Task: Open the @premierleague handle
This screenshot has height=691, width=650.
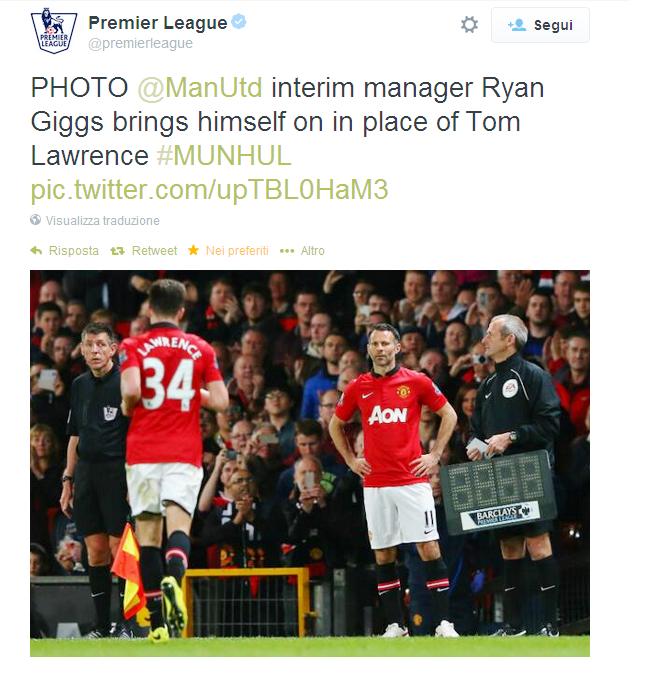Action: (140, 44)
